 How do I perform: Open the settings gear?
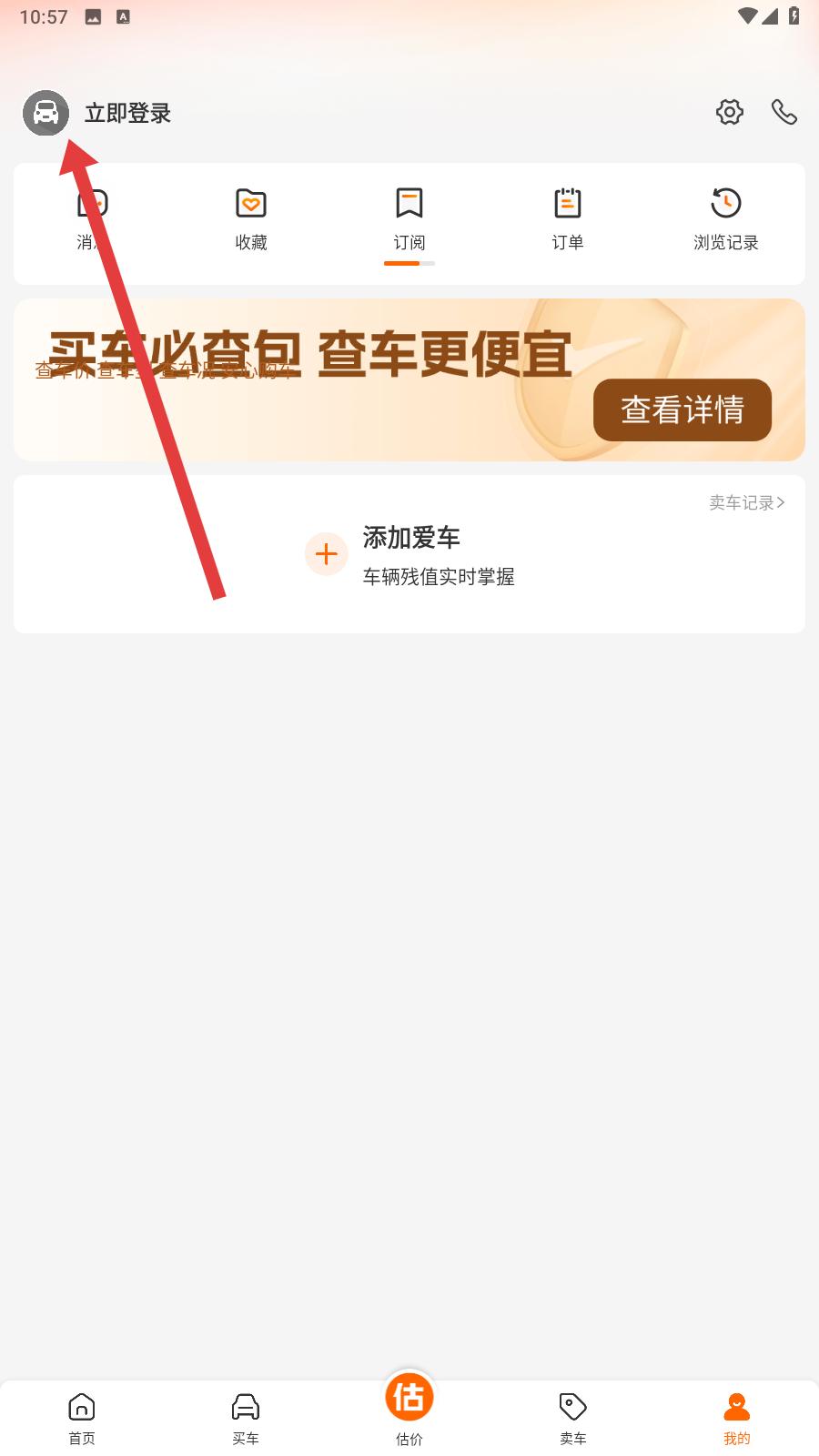pos(730,112)
